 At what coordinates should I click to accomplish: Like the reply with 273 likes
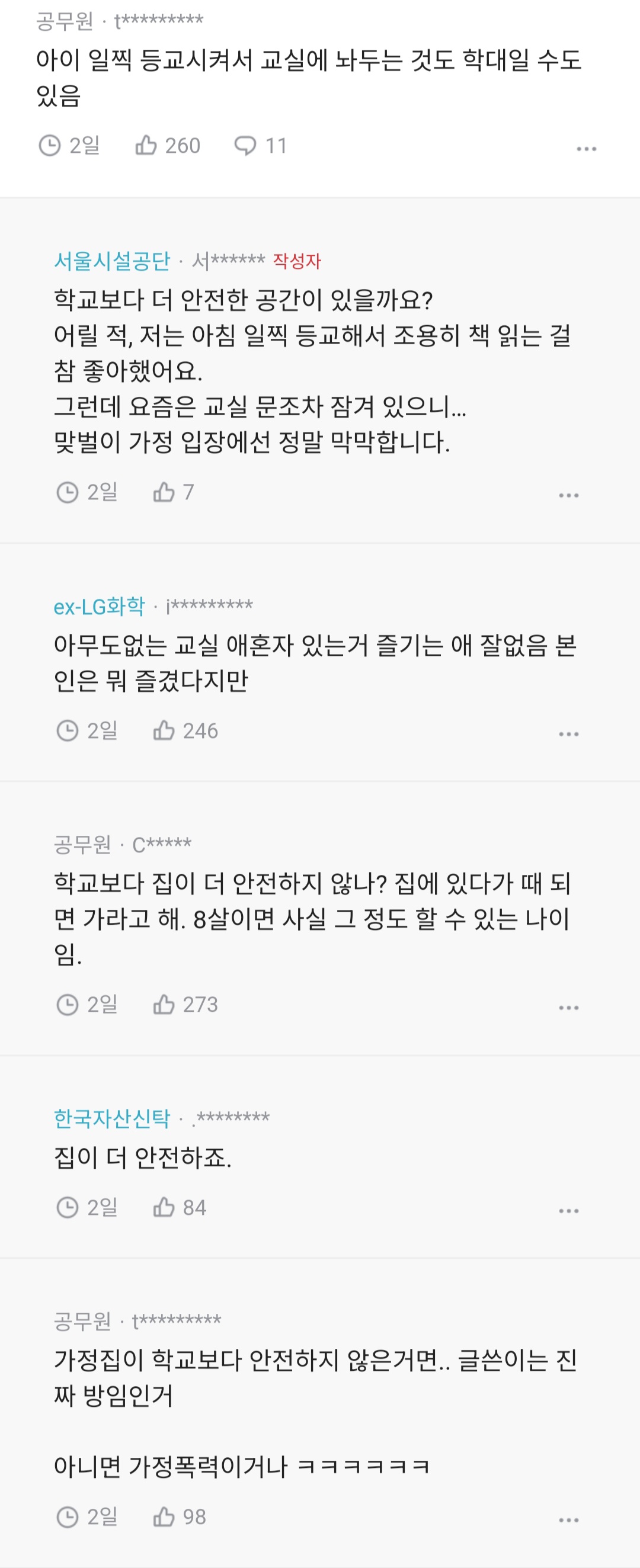[164, 1004]
